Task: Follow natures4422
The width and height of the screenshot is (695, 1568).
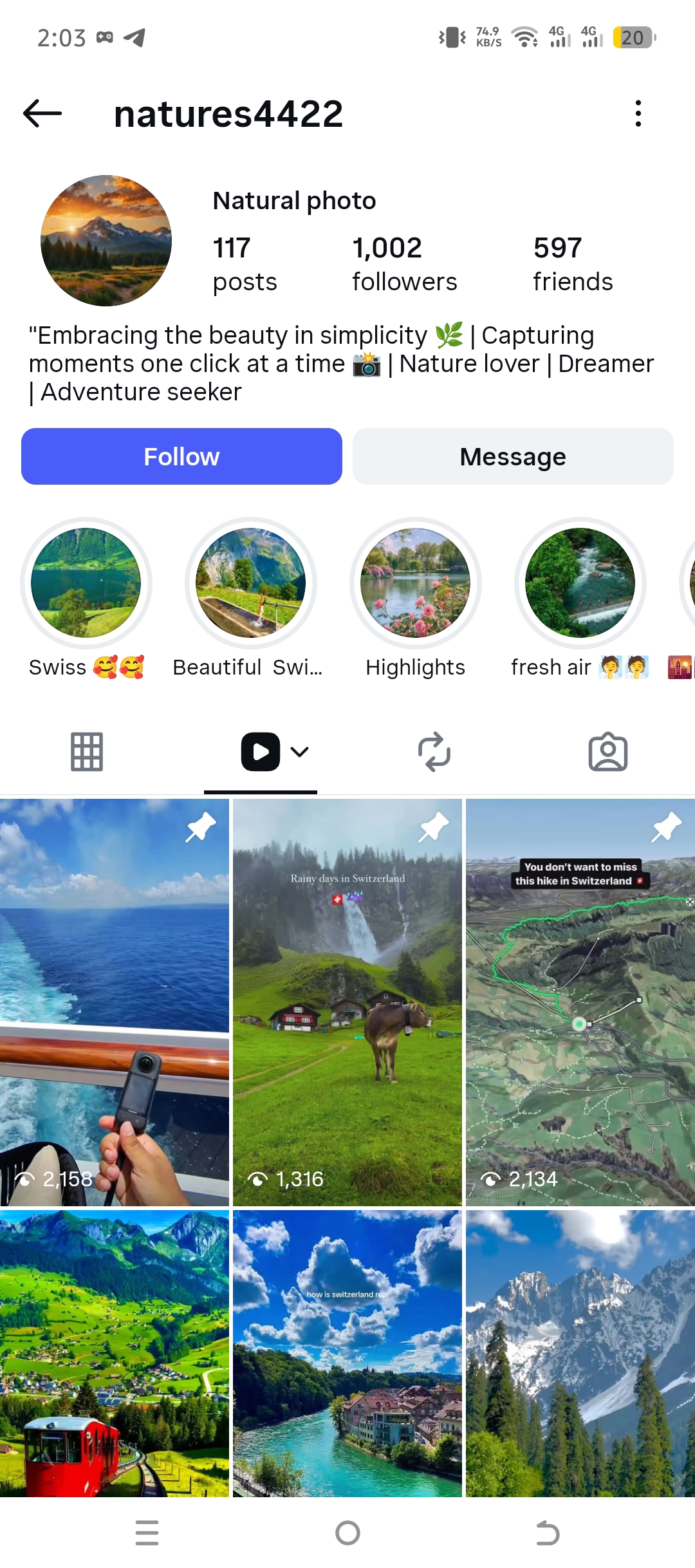Action: click(181, 456)
